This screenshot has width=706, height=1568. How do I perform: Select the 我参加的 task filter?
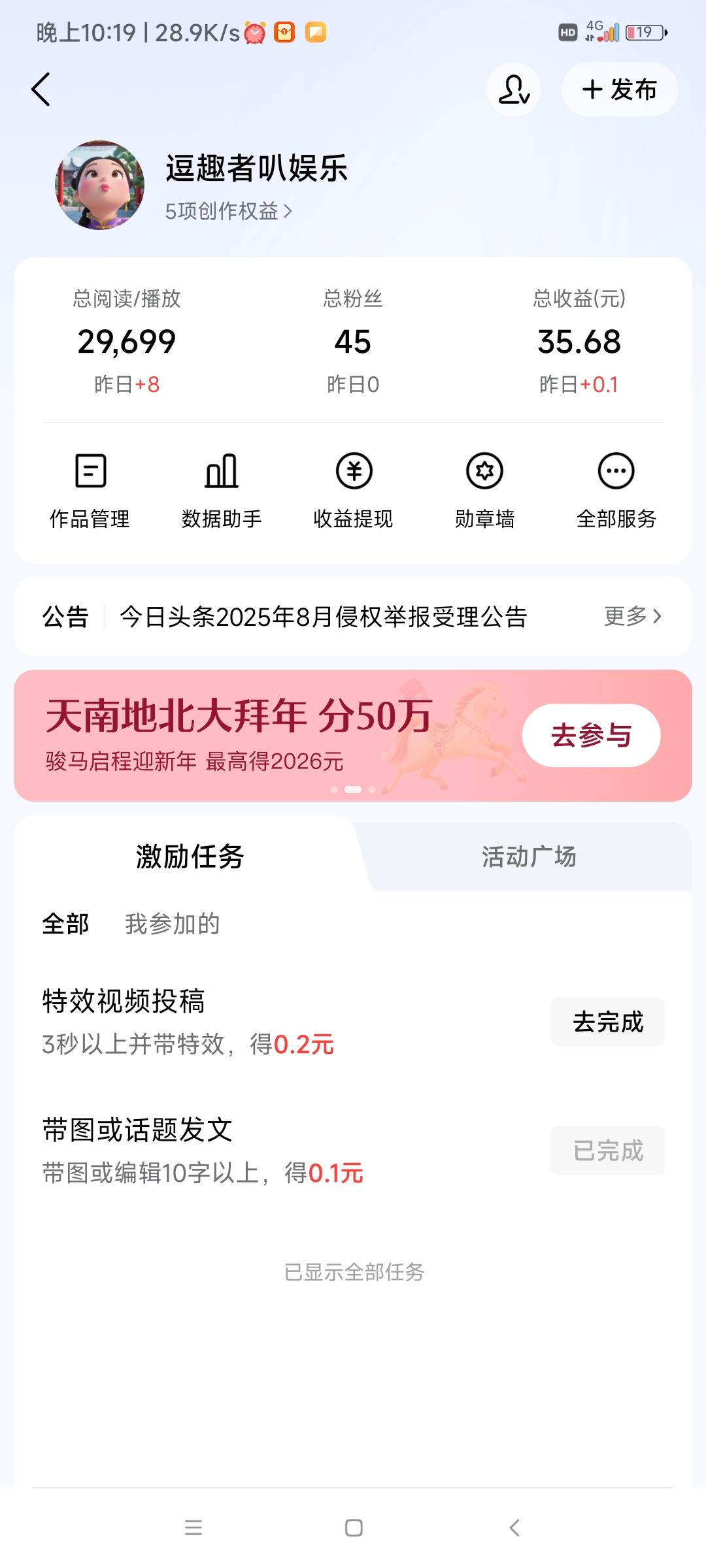tap(173, 923)
